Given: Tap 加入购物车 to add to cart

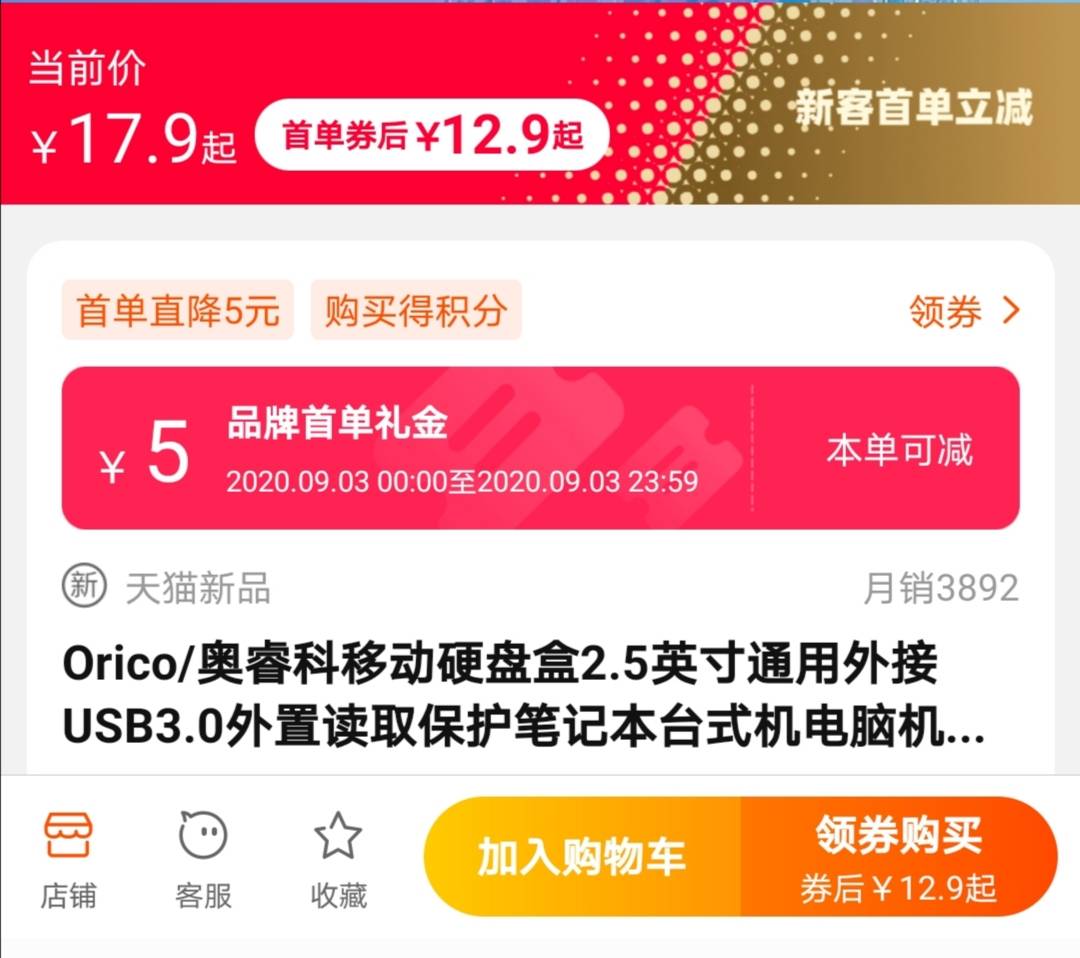Looking at the screenshot, I should click(x=582, y=857).
